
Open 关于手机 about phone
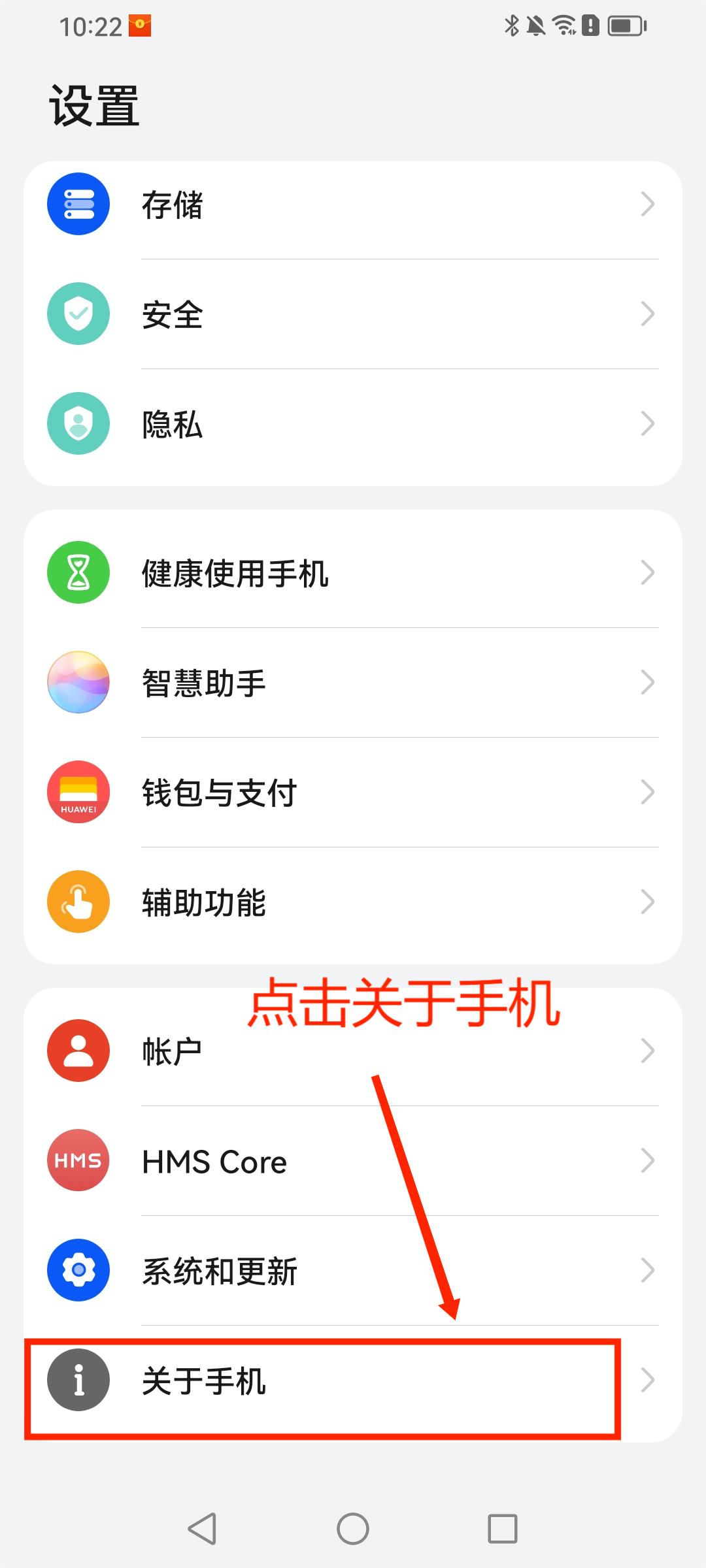click(x=353, y=1380)
